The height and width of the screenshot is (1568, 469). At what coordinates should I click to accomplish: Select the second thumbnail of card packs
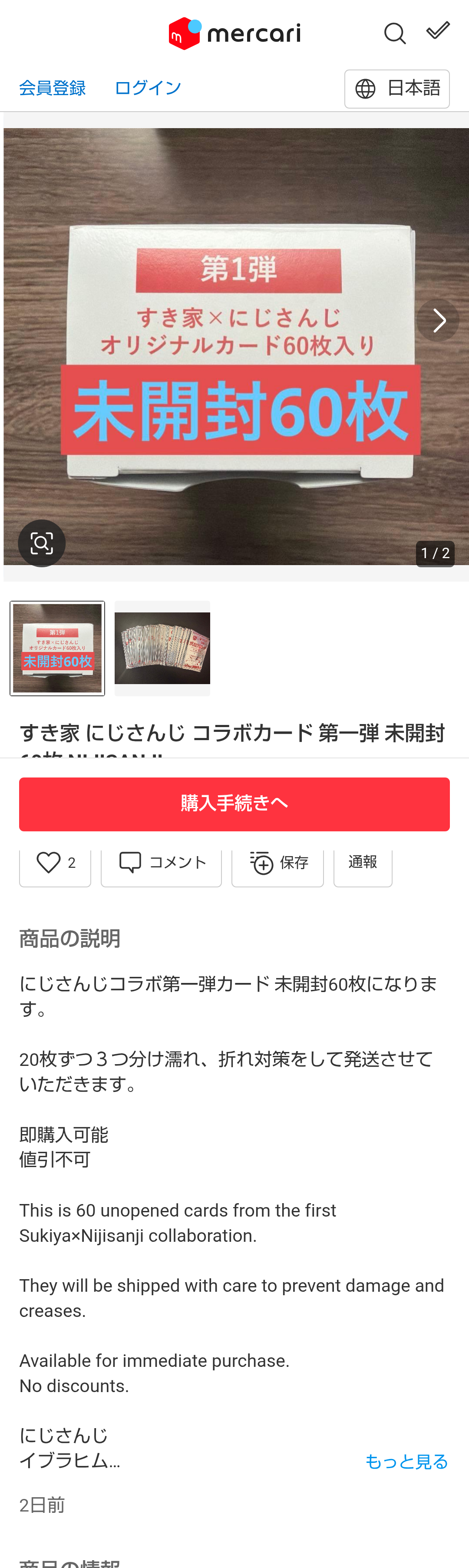point(162,648)
